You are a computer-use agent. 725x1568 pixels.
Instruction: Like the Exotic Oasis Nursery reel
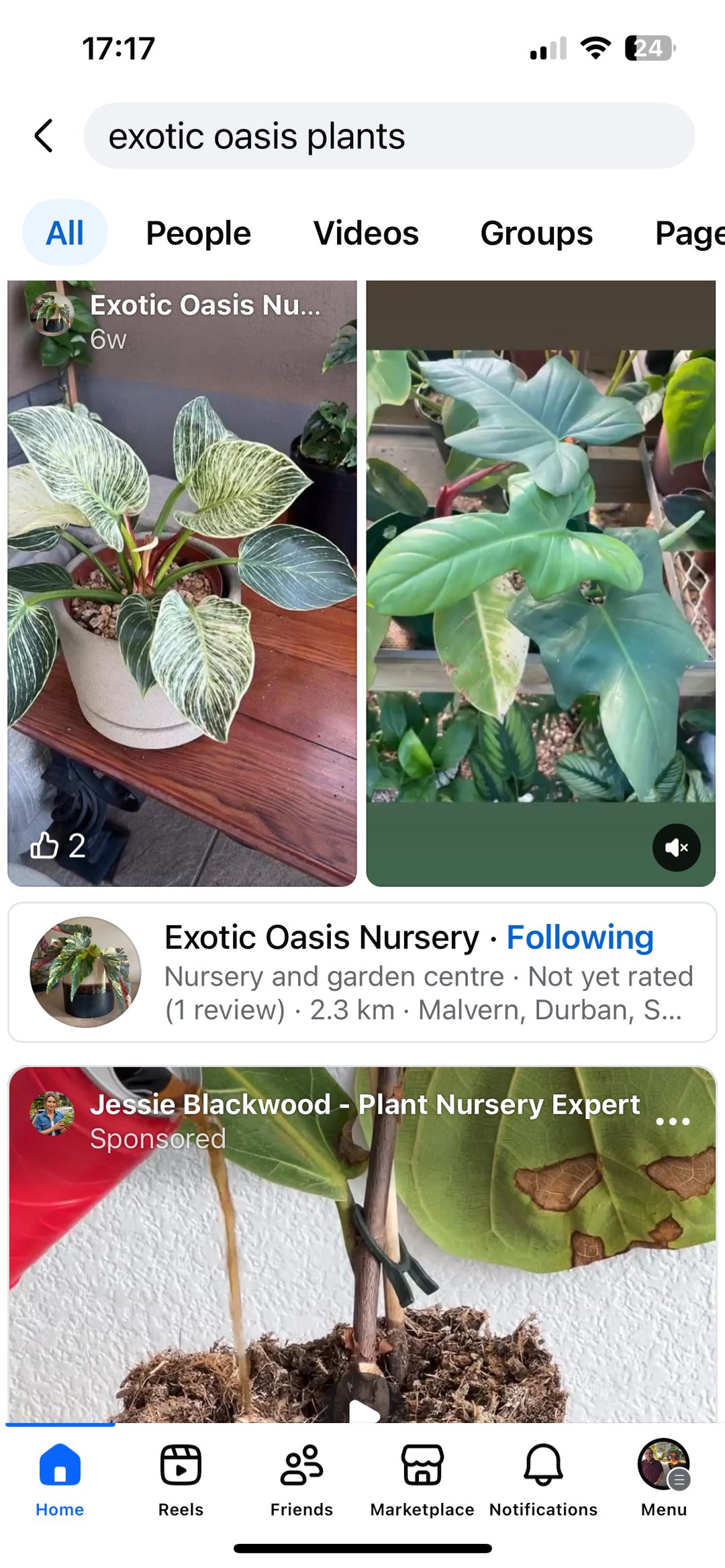45,845
